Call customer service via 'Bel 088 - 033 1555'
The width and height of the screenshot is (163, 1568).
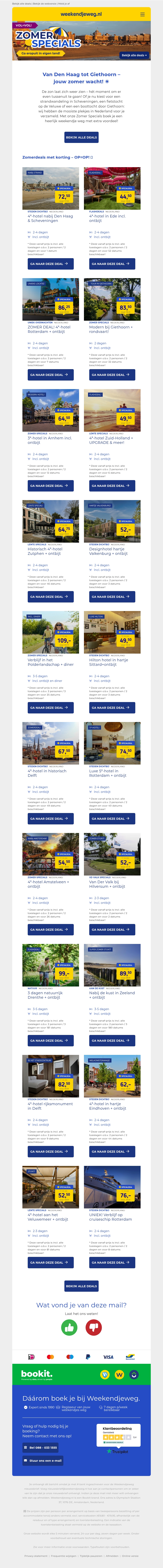[x=41, y=1447]
